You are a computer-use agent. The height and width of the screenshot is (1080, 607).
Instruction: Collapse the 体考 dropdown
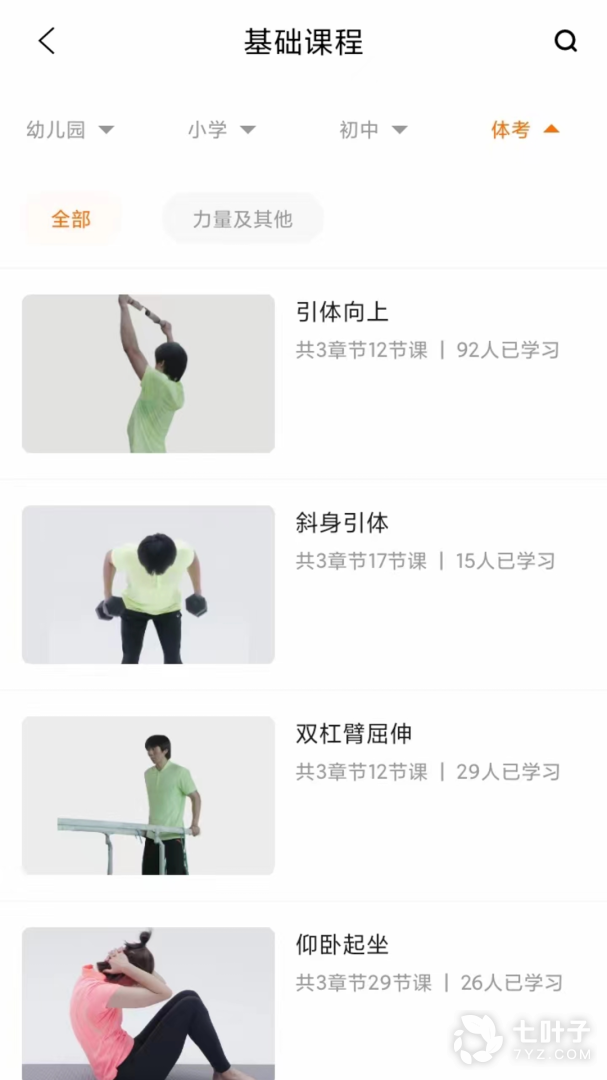(525, 129)
